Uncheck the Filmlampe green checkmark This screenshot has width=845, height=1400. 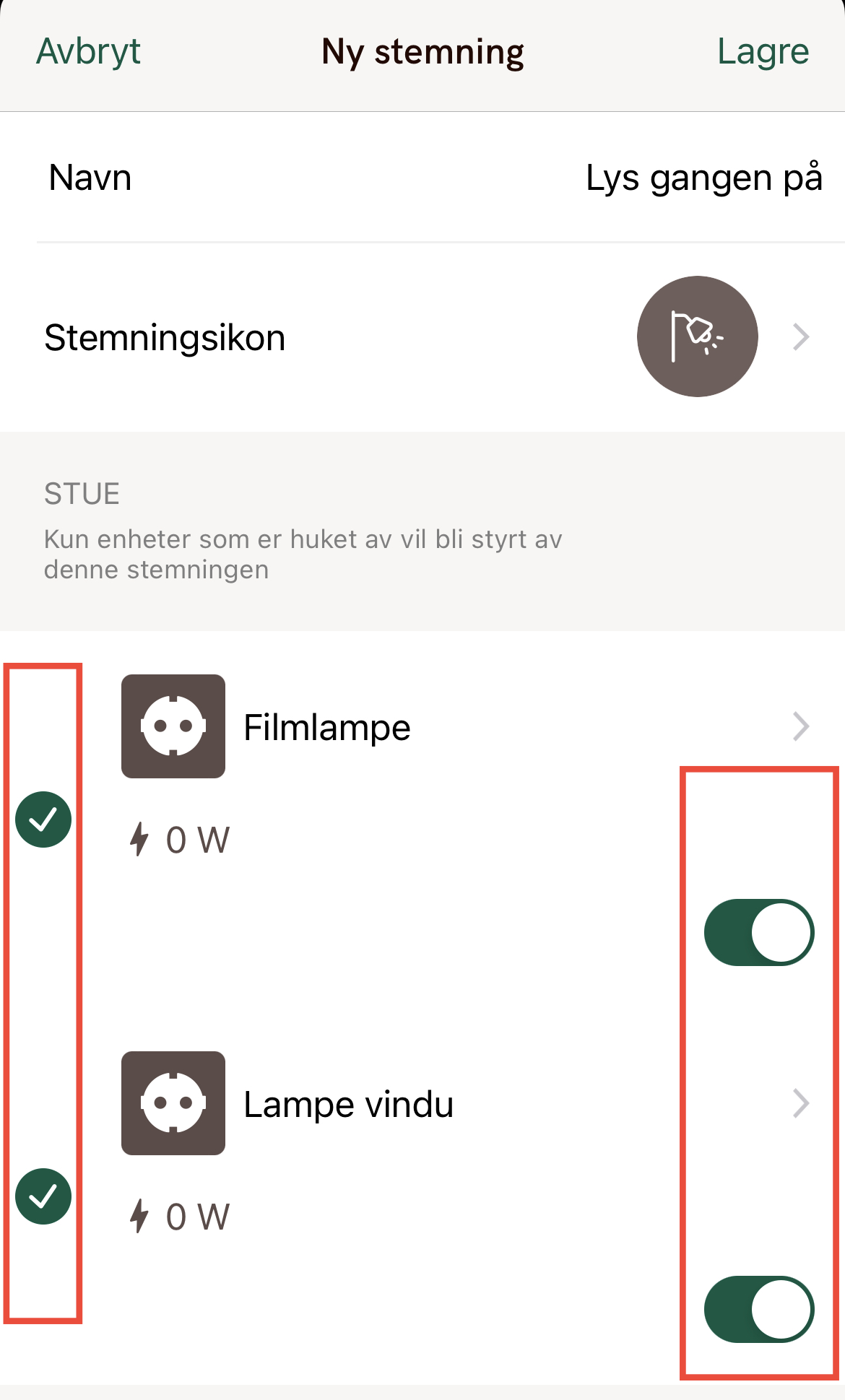(x=43, y=819)
